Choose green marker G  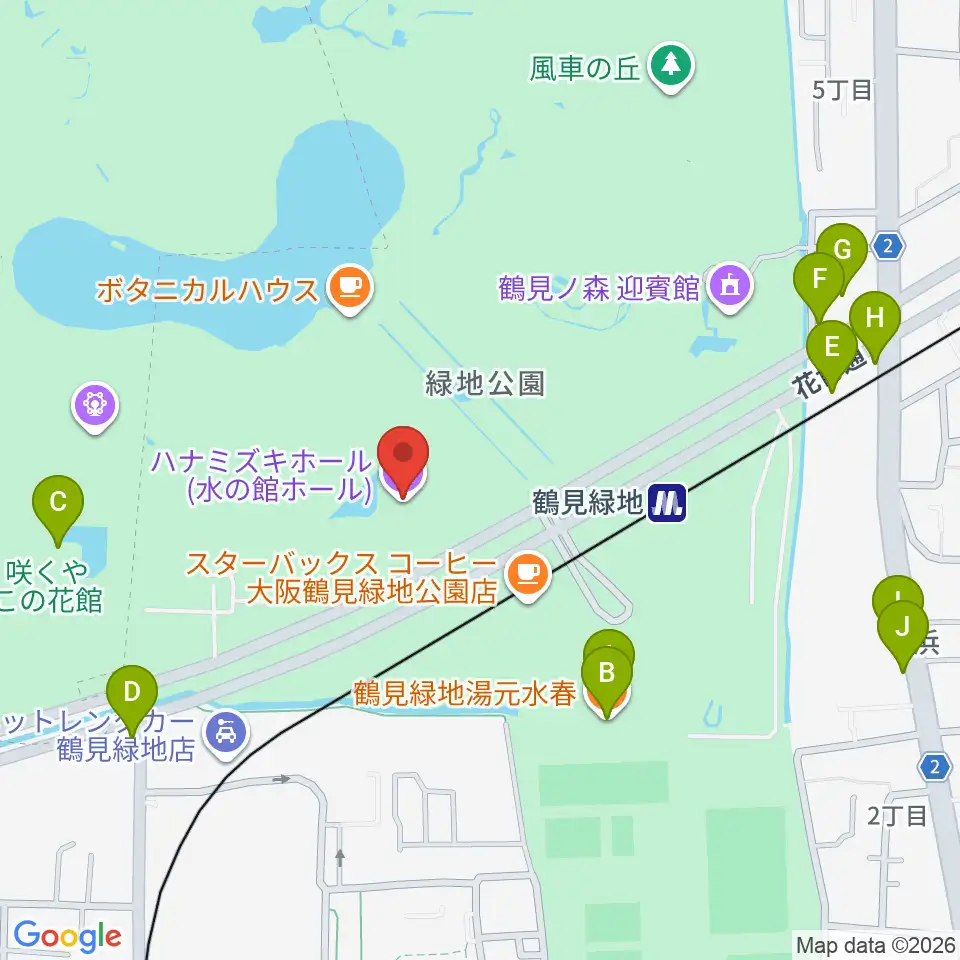842,257
